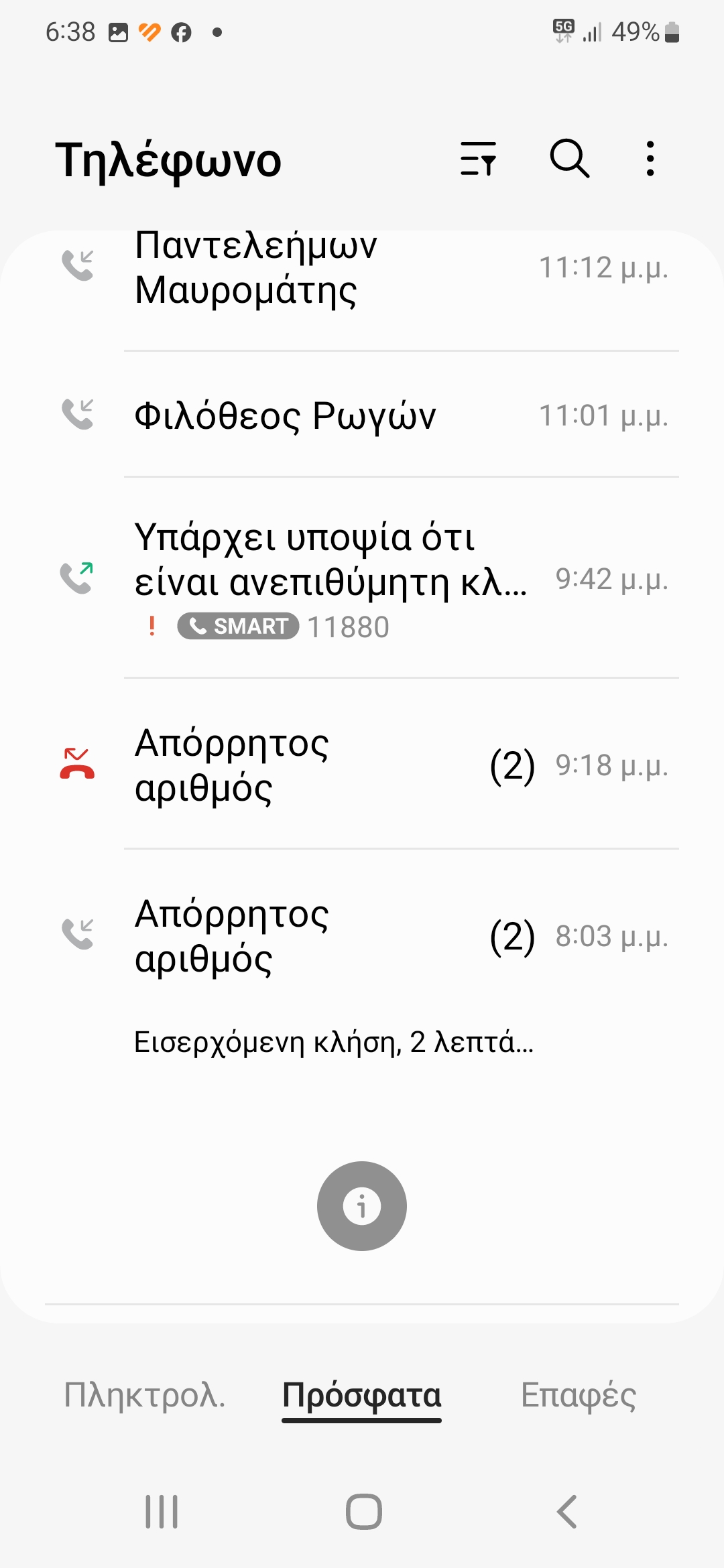Open recent apps from navigation bar
The height and width of the screenshot is (1568, 724).
(162, 1511)
